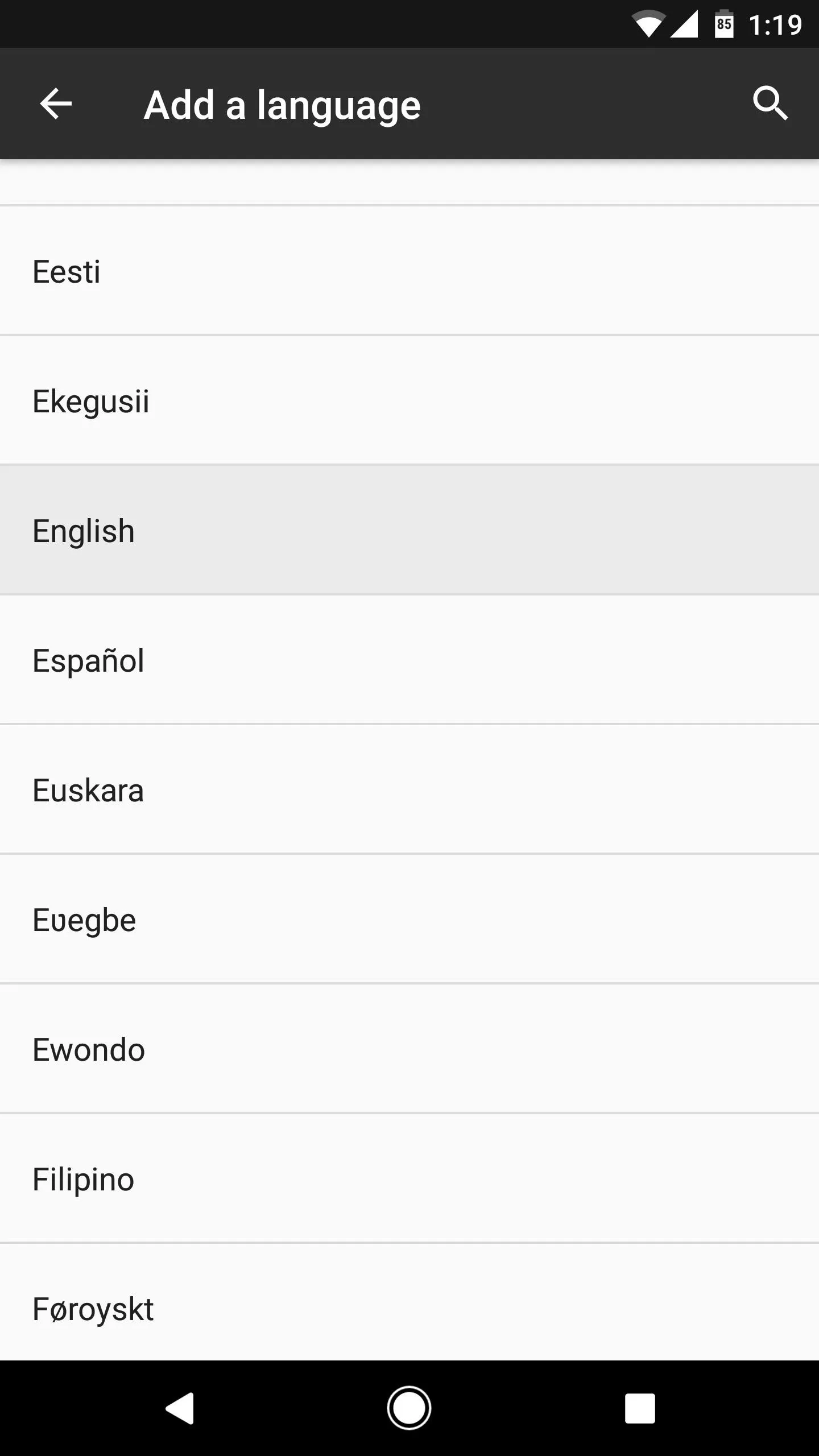Add Euskara as a language
The height and width of the screenshot is (1456, 819).
tap(409, 789)
